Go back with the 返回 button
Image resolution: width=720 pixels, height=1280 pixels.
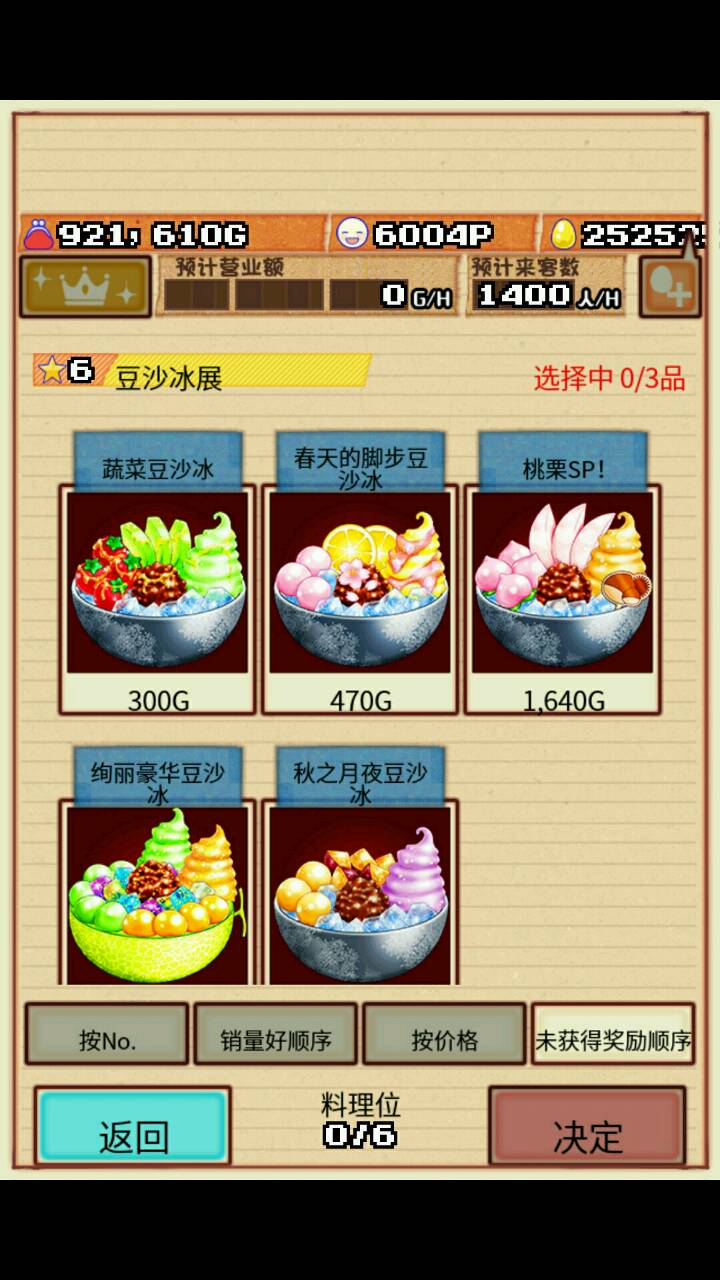coord(133,1127)
